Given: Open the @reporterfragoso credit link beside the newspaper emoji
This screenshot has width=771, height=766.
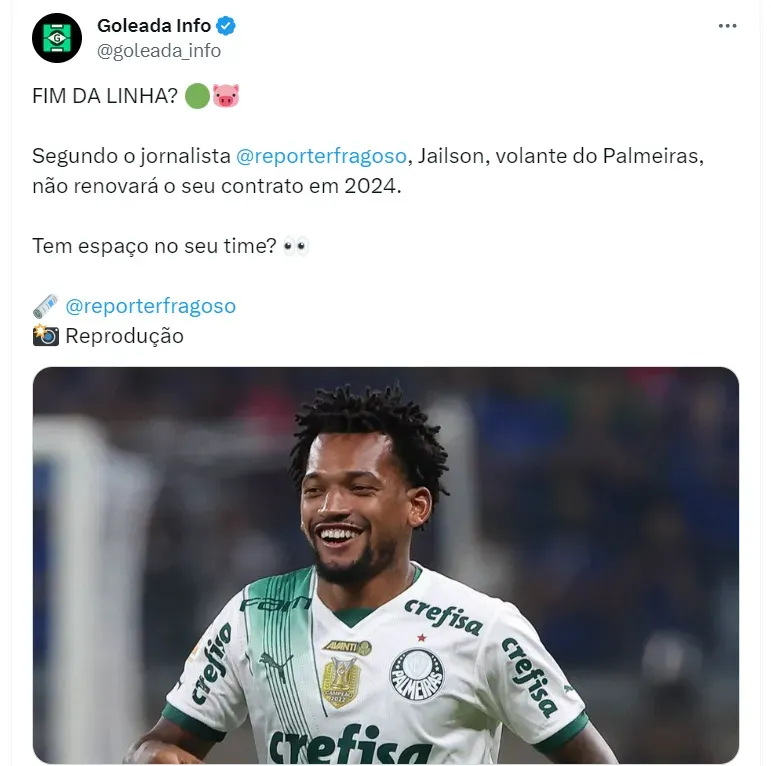Looking at the screenshot, I should pos(150,306).
